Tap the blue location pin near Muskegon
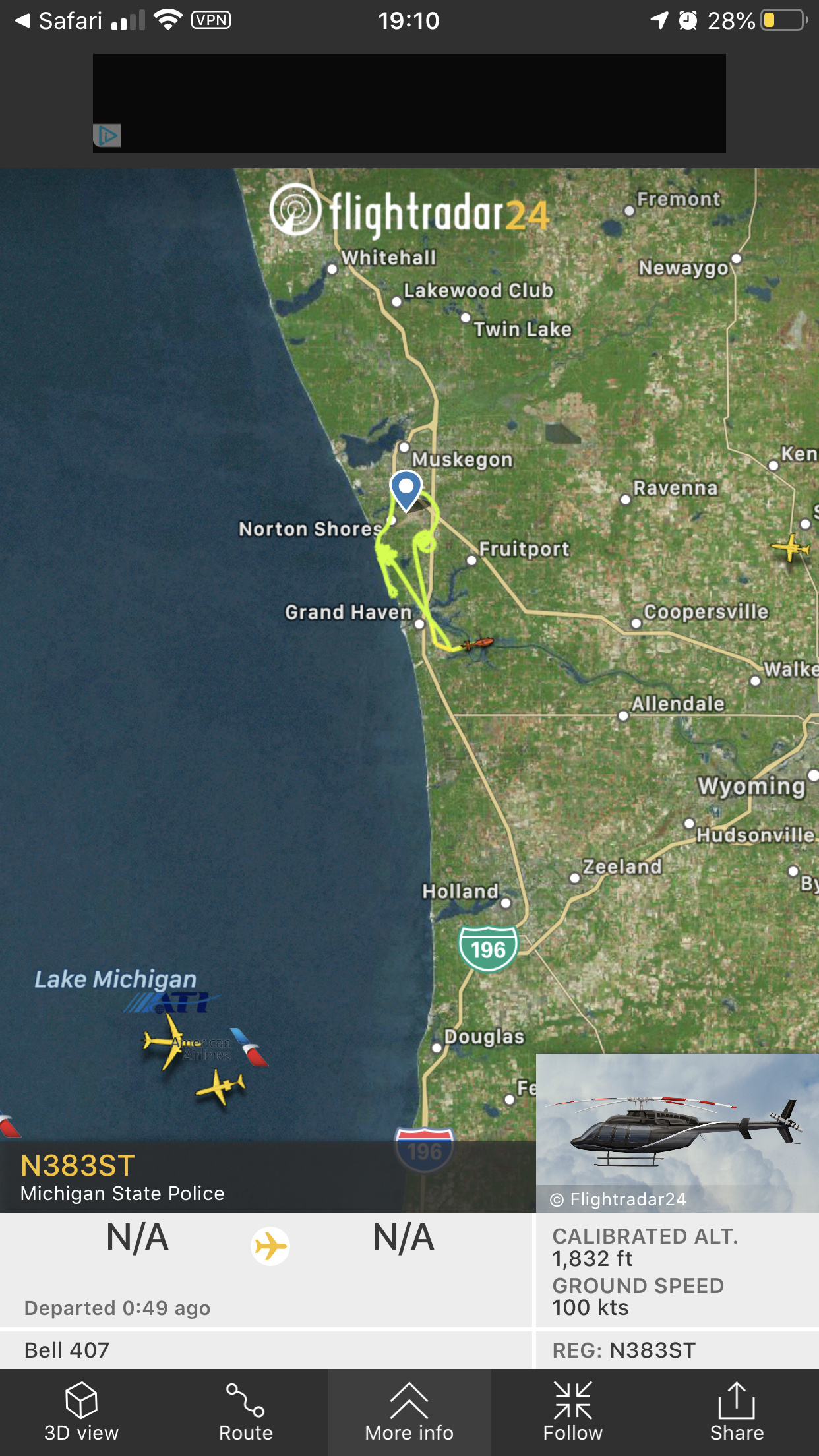The image size is (819, 1456). pyautogui.click(x=406, y=489)
